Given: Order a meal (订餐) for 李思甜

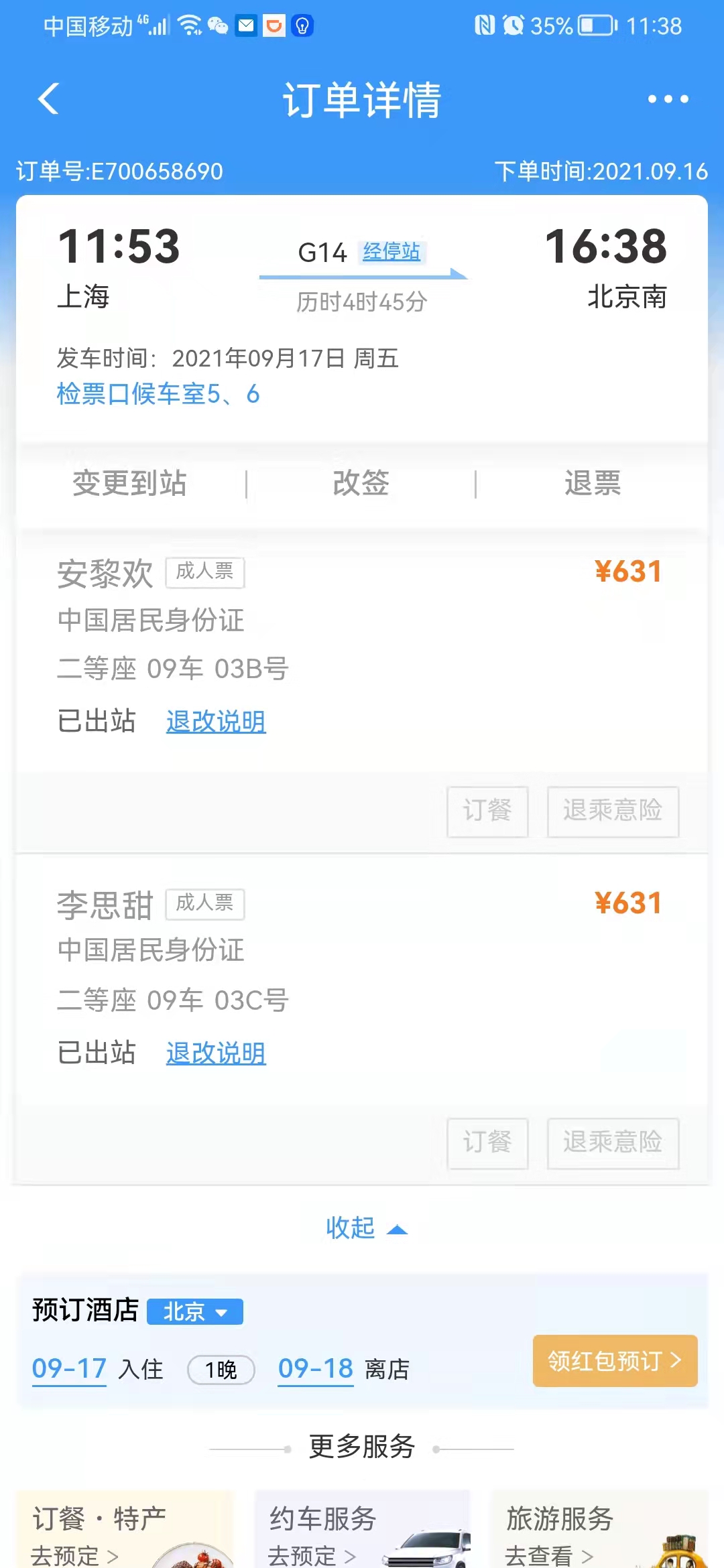Looking at the screenshot, I should tap(487, 1142).
